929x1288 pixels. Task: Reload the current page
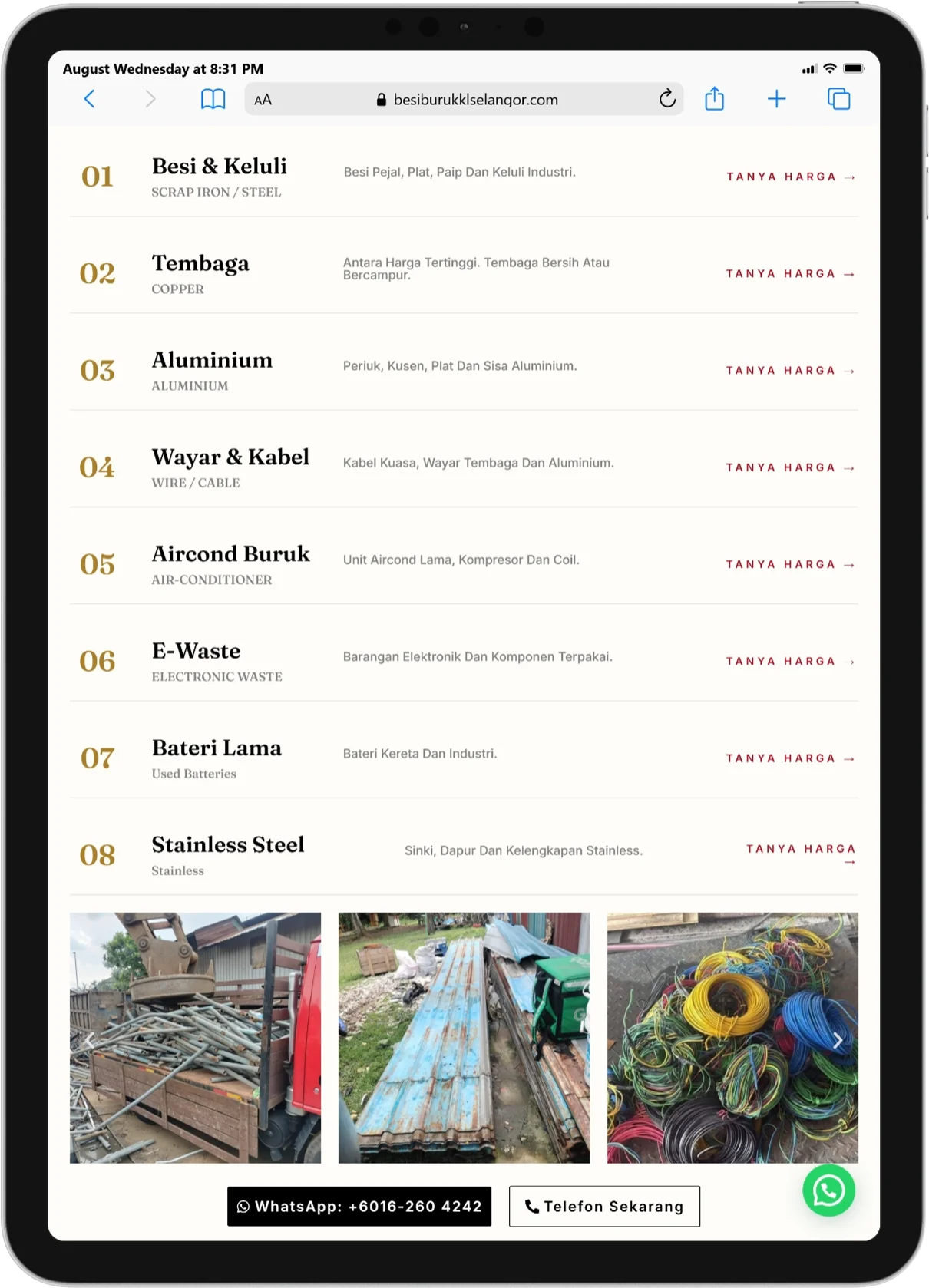667,98
